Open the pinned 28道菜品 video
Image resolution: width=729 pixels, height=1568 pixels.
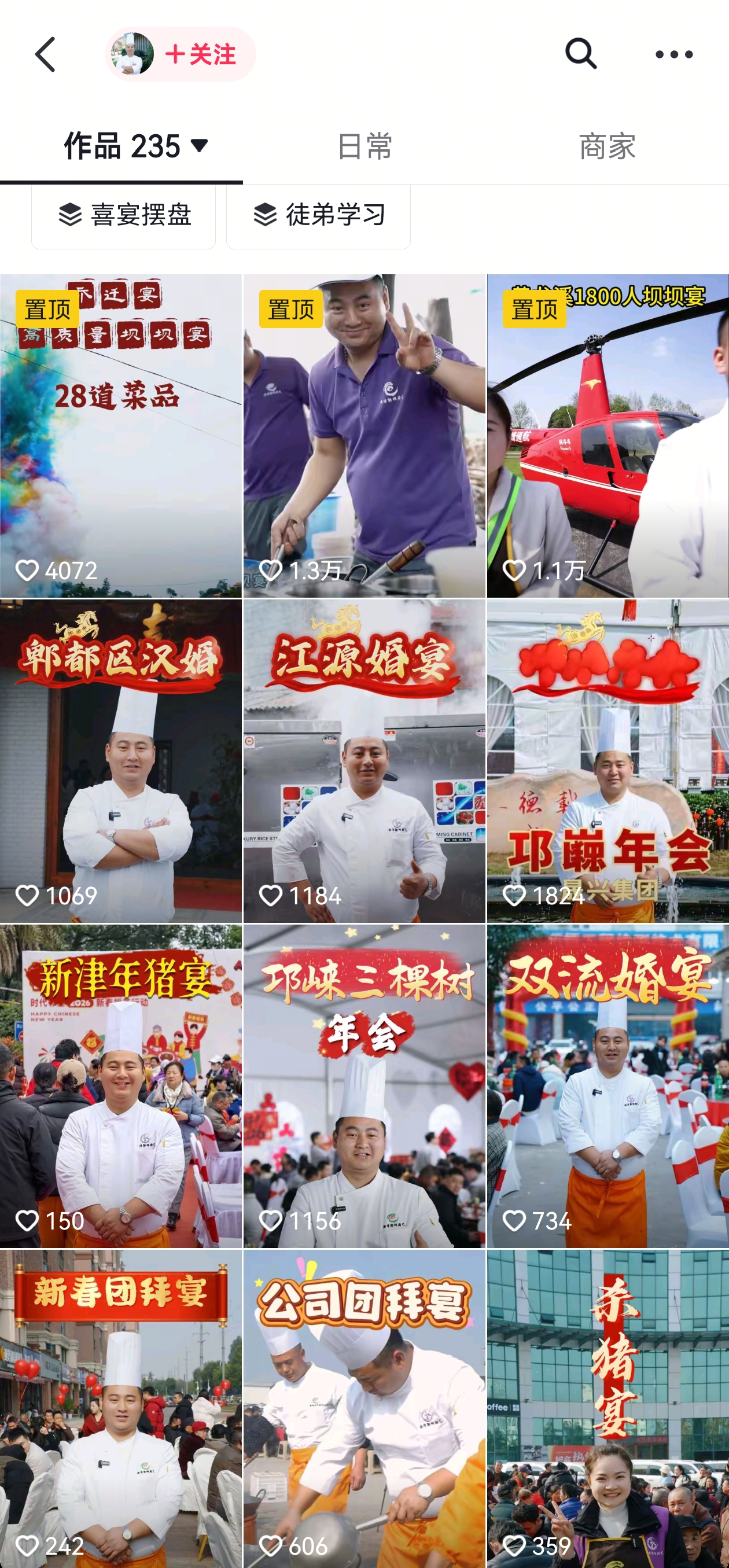tap(120, 436)
